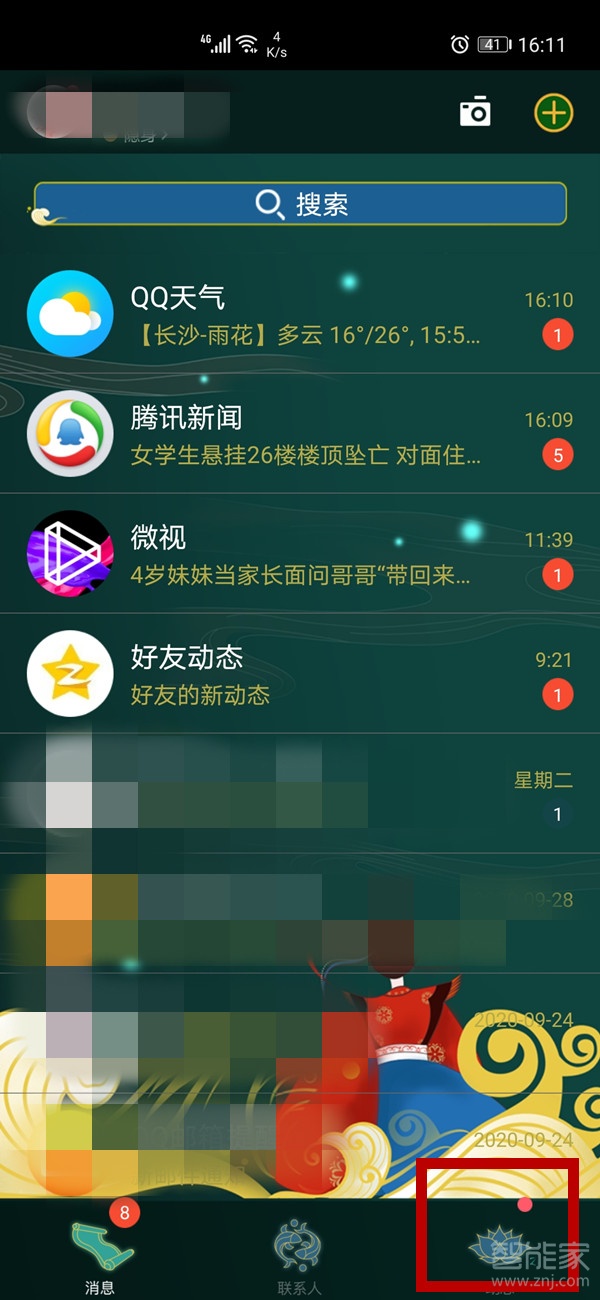The width and height of the screenshot is (600, 1300).
Task: Open the 腾讯新闻 message thread
Action: 300,433
